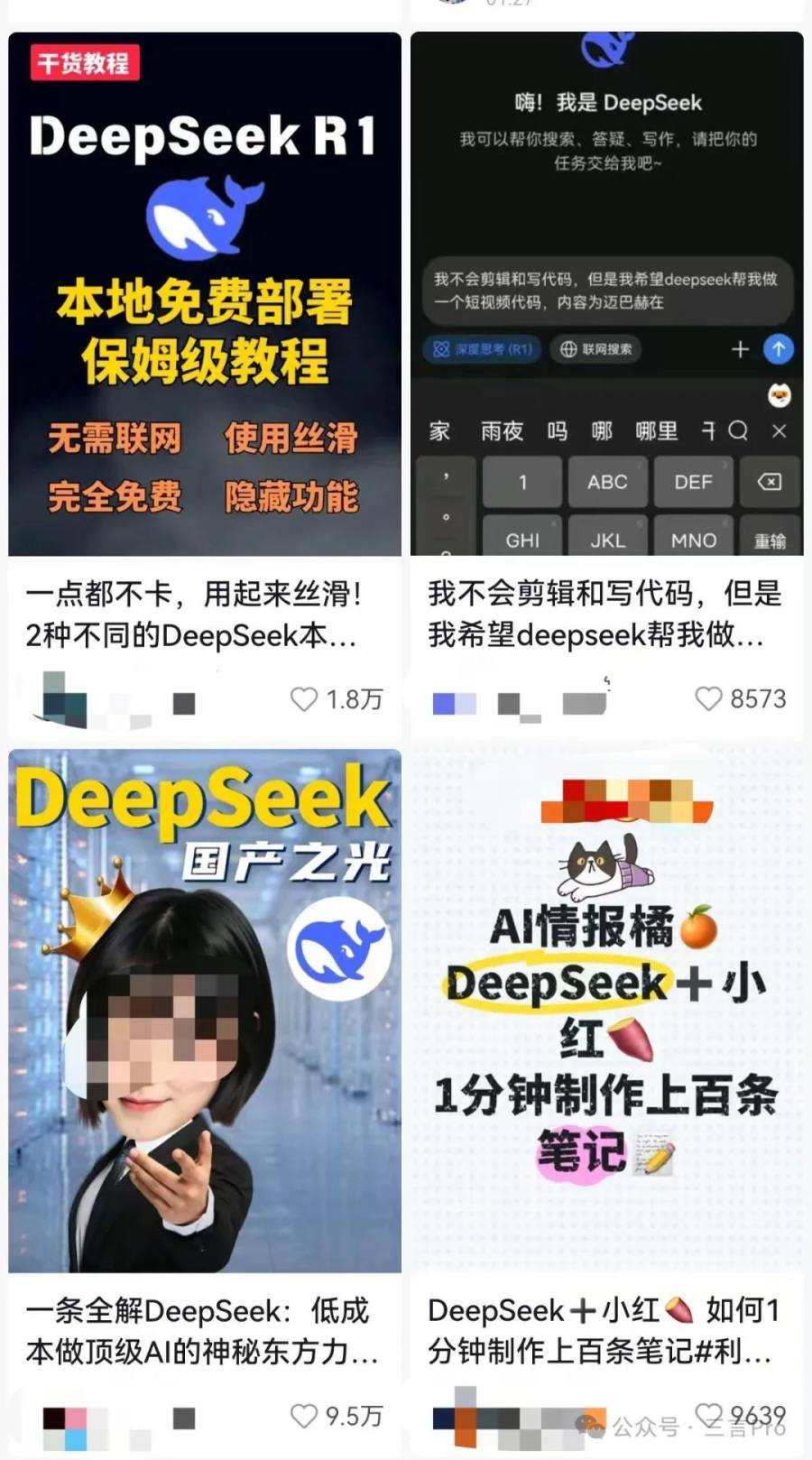Like the post with 1.8万 likes
Image resolution: width=812 pixels, height=1460 pixels.
304,699
